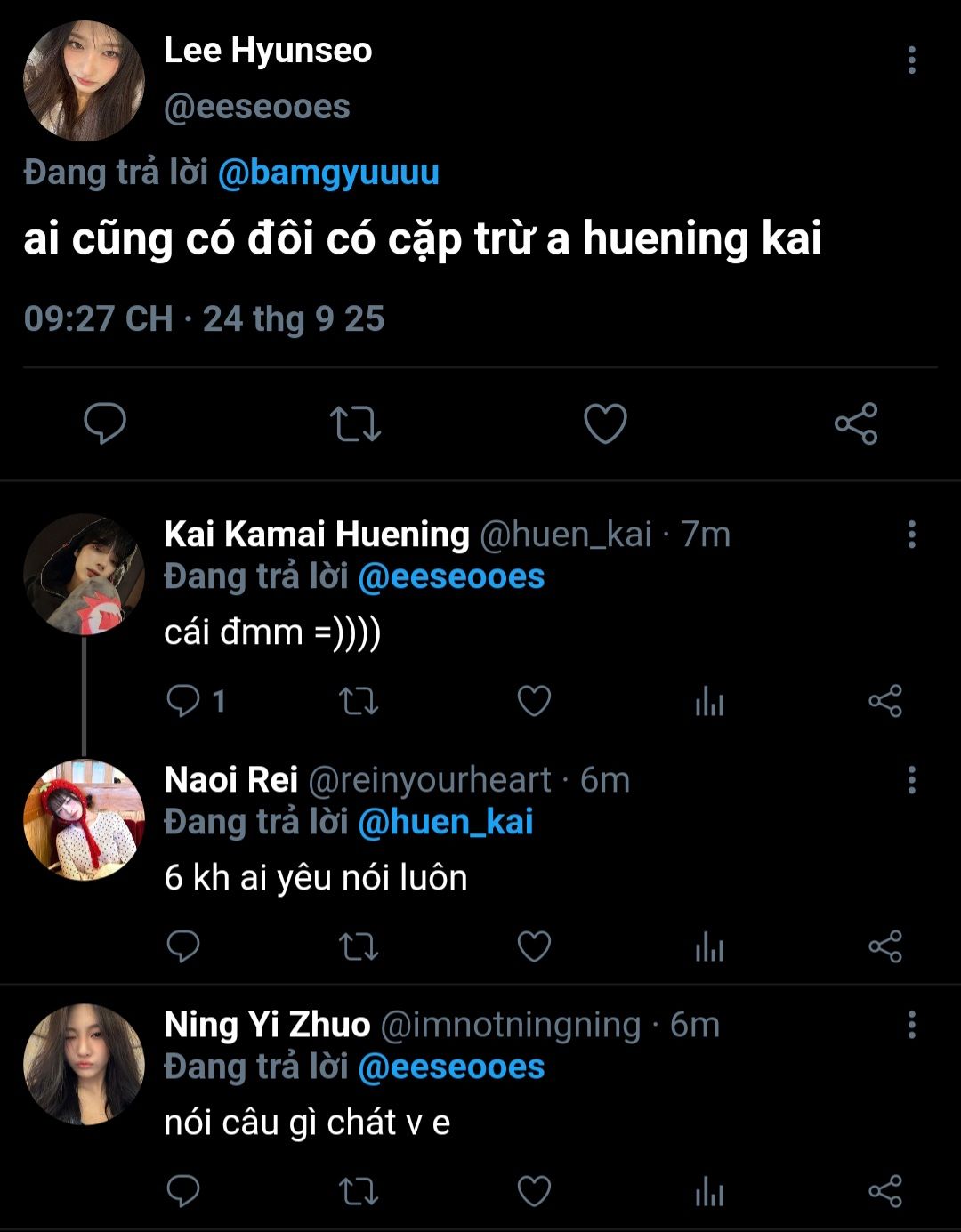Share Lee Hyunseo's main tweet
The image size is (961, 1232).
[856, 423]
